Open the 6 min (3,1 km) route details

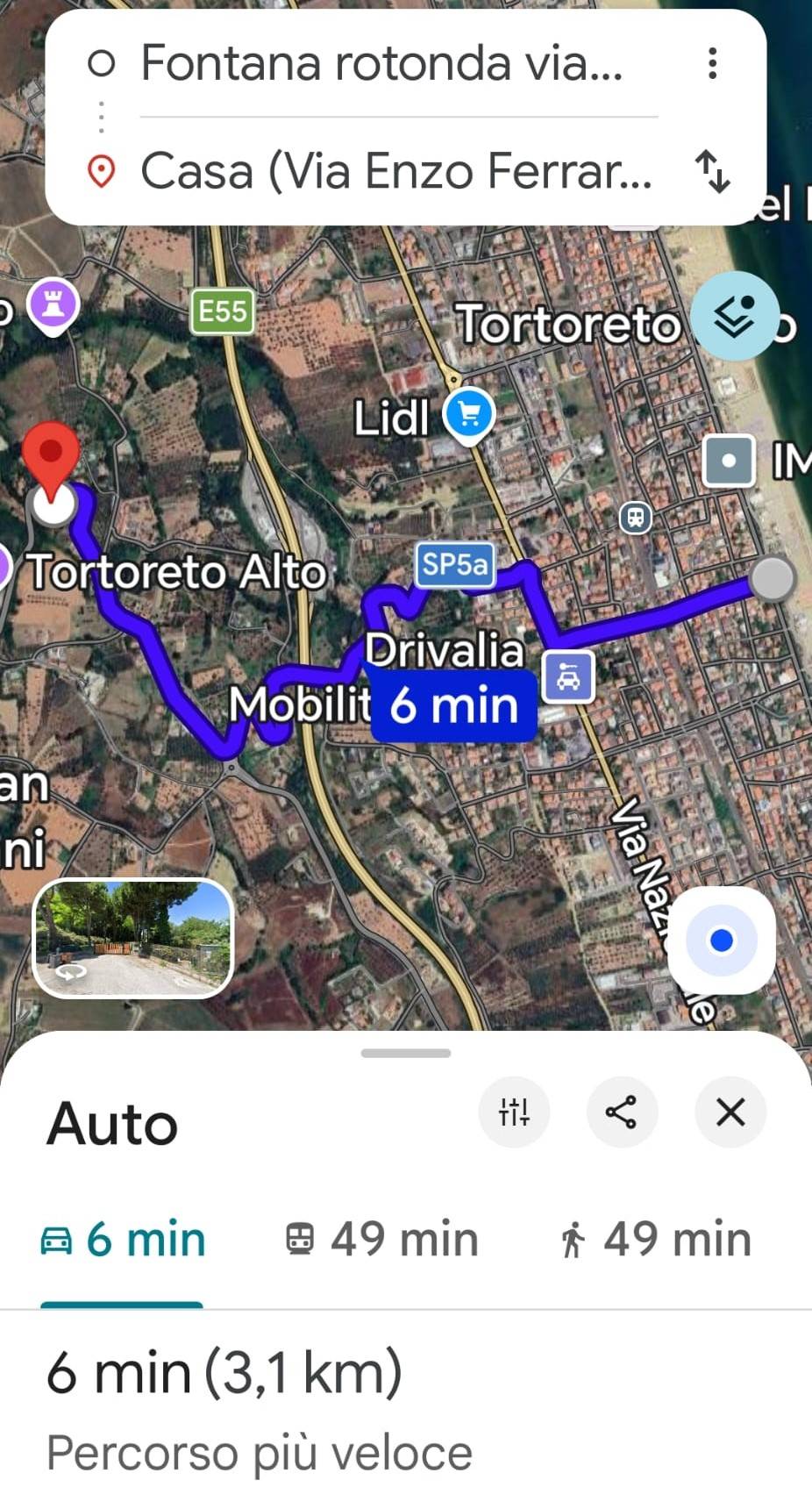coord(224,1373)
